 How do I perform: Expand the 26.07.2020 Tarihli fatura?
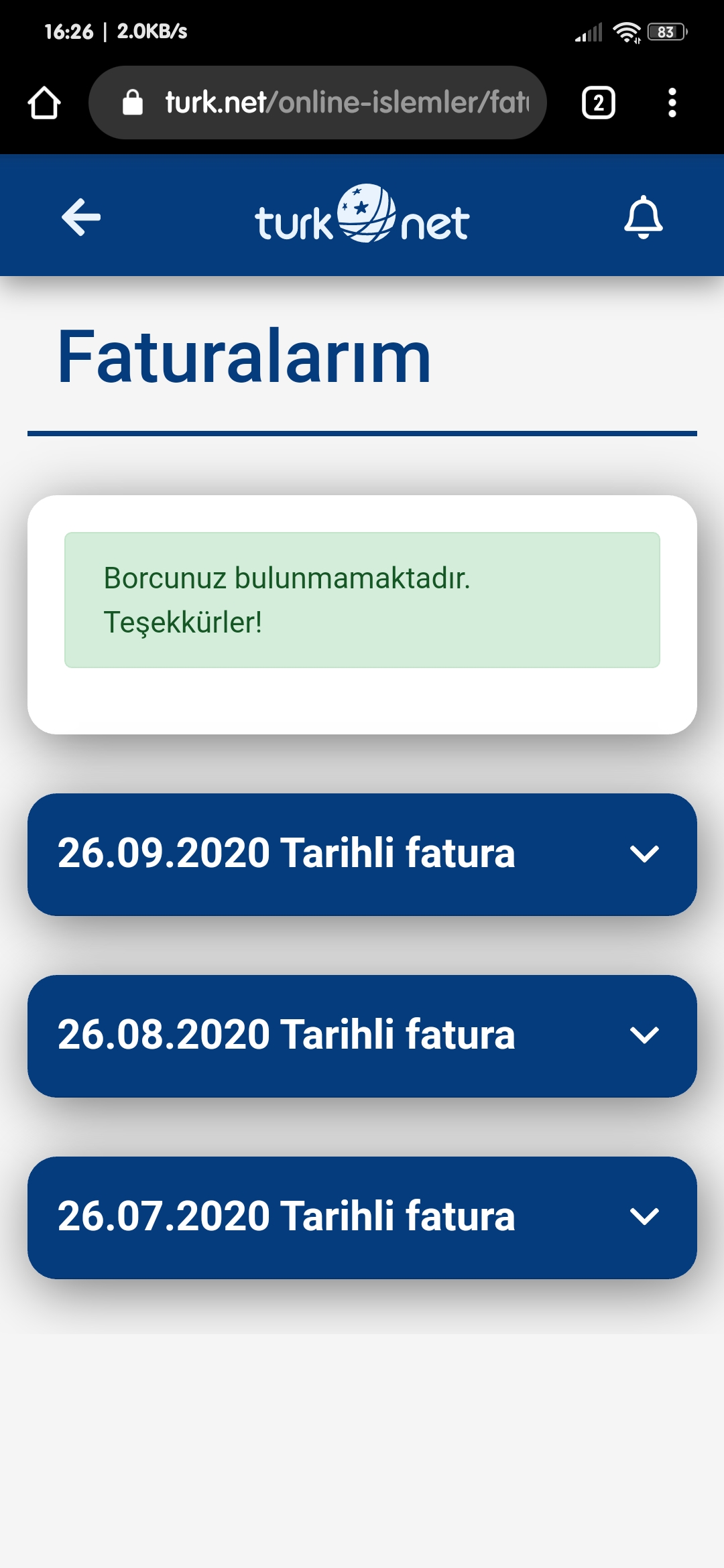point(362,1218)
